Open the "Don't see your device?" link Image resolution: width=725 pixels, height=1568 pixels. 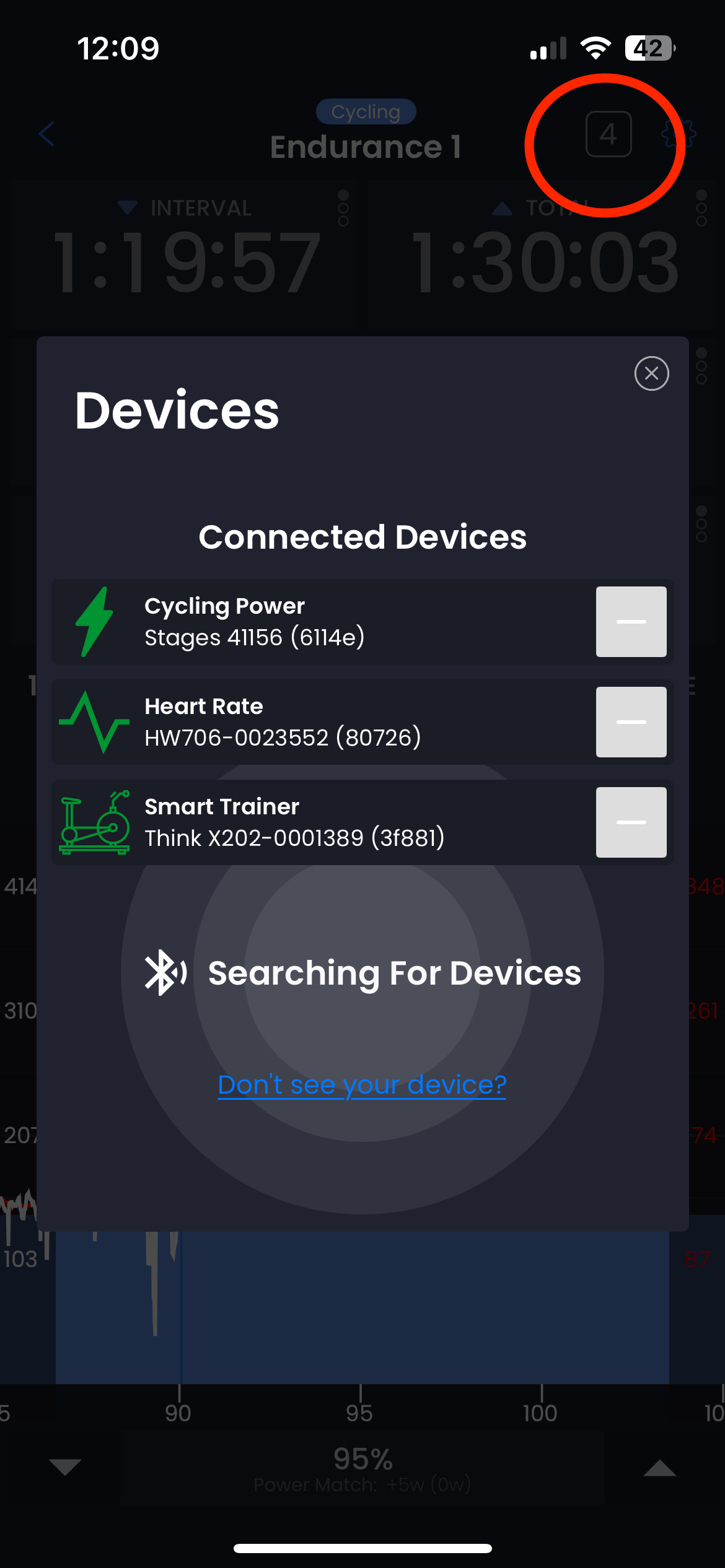point(362,1084)
